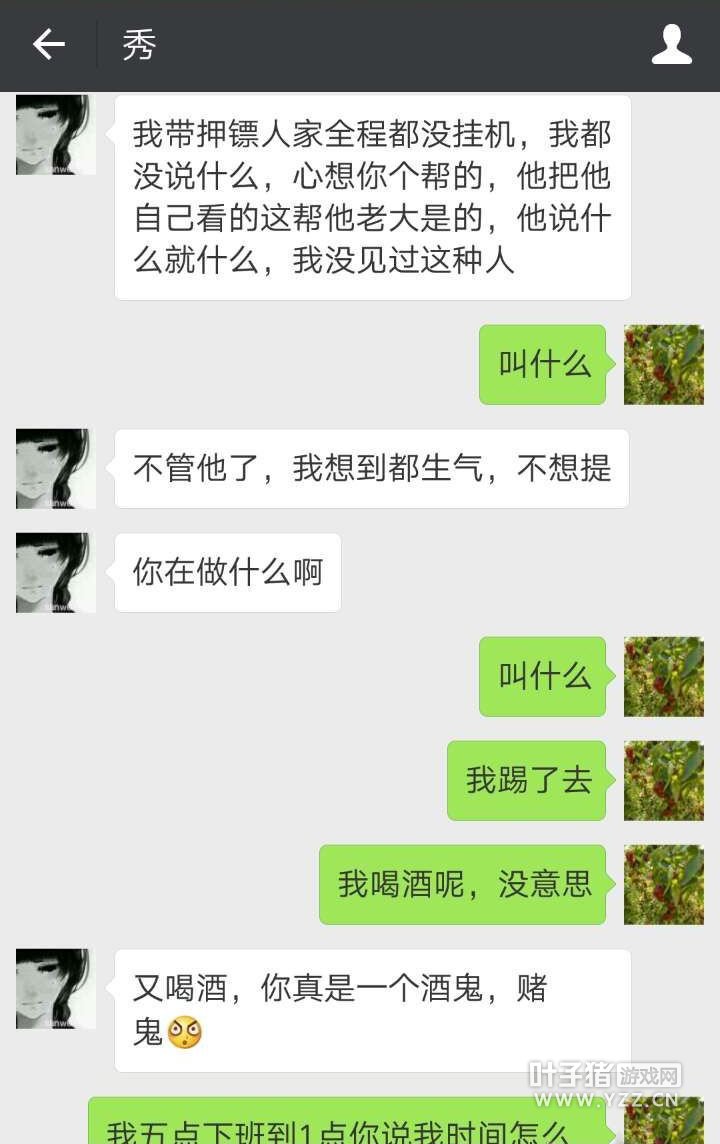Tap 秀's avatar beside 你在做什么啊 message

pos(56,573)
